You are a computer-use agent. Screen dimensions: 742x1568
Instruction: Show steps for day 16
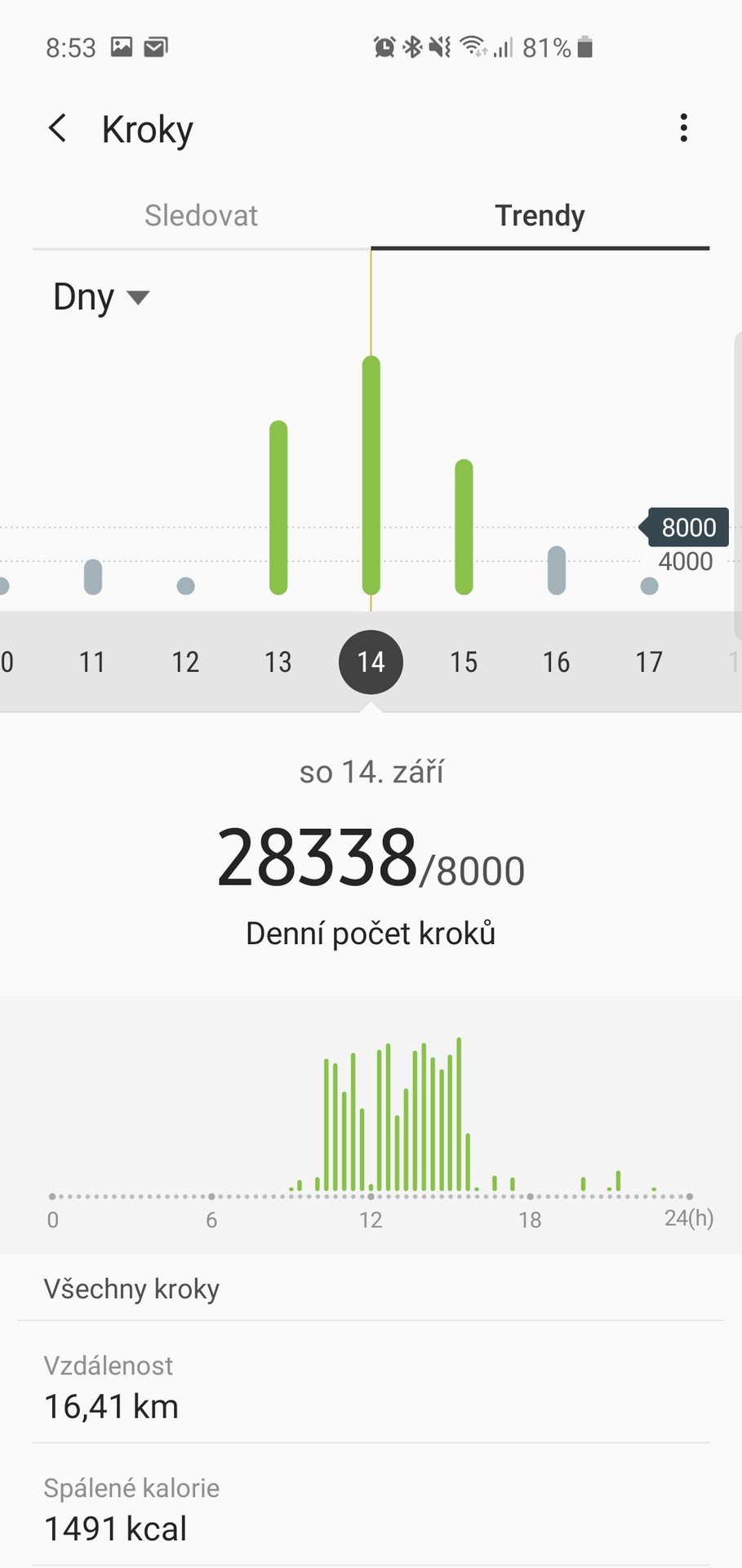[x=557, y=661]
